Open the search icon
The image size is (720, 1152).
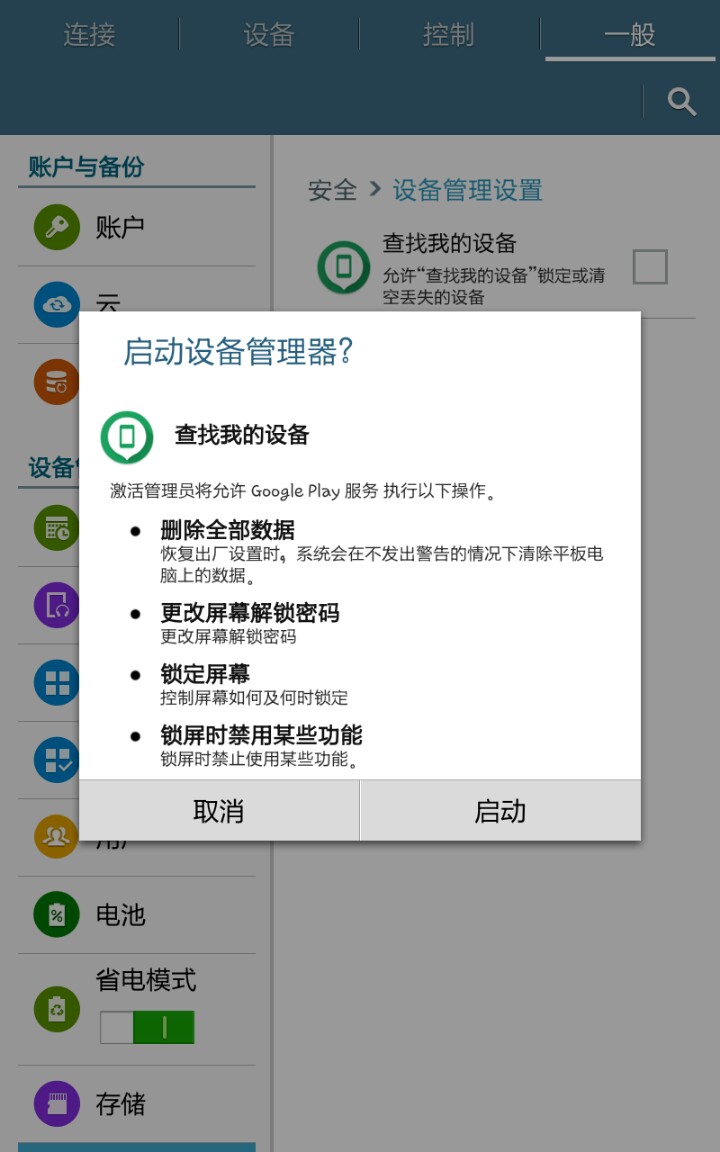[681, 101]
